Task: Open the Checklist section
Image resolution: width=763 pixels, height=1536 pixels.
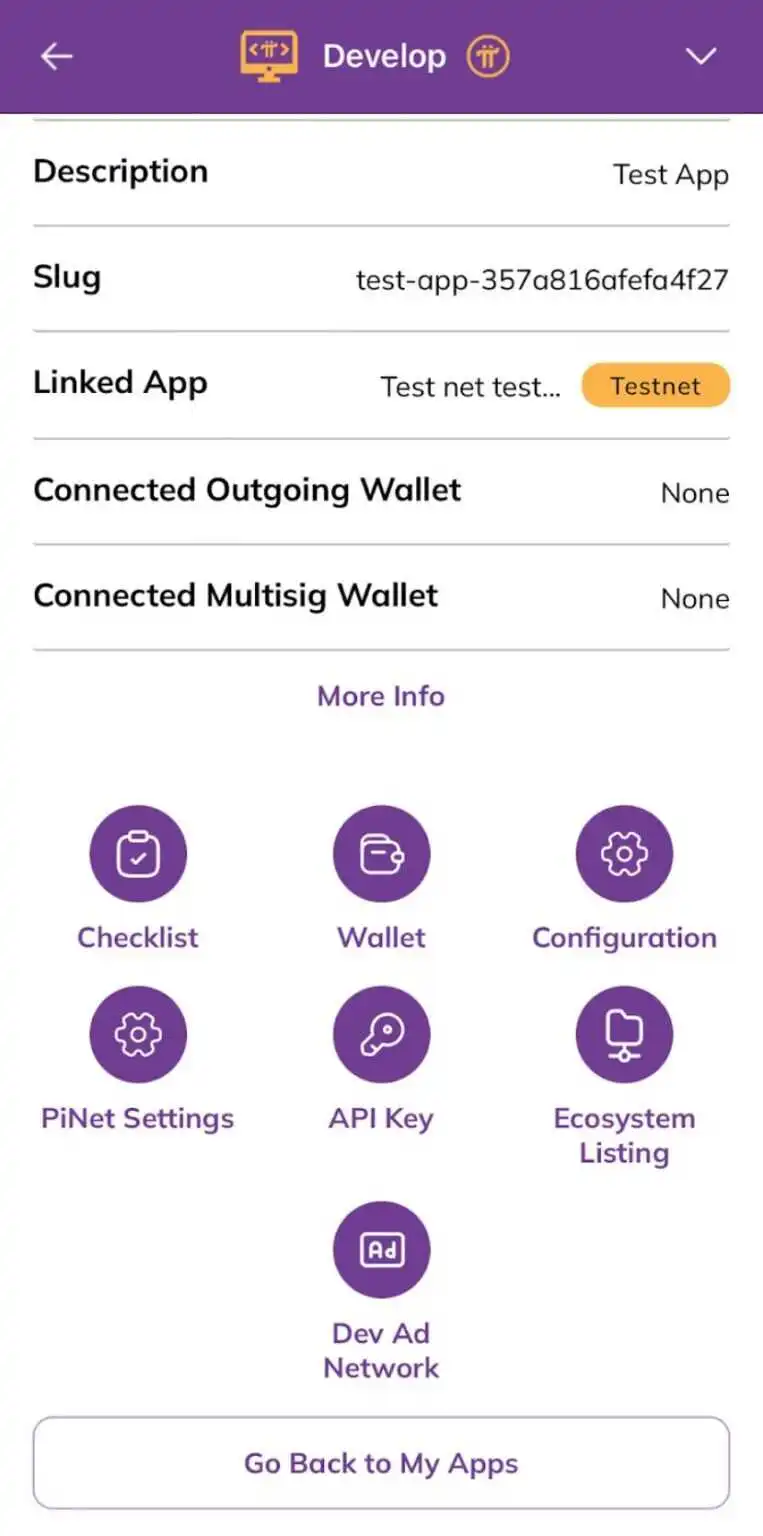Action: click(138, 854)
